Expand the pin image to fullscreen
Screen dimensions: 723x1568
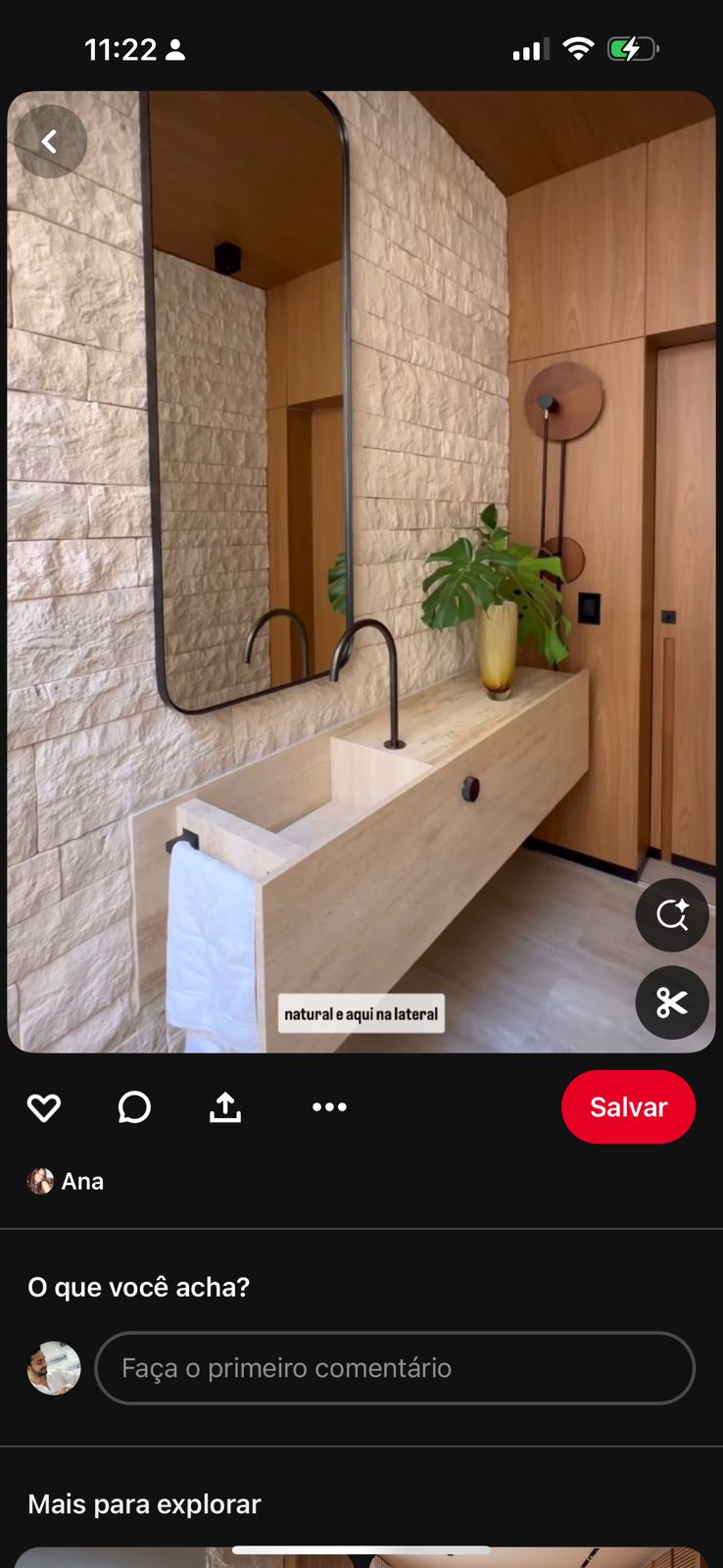coord(361,568)
